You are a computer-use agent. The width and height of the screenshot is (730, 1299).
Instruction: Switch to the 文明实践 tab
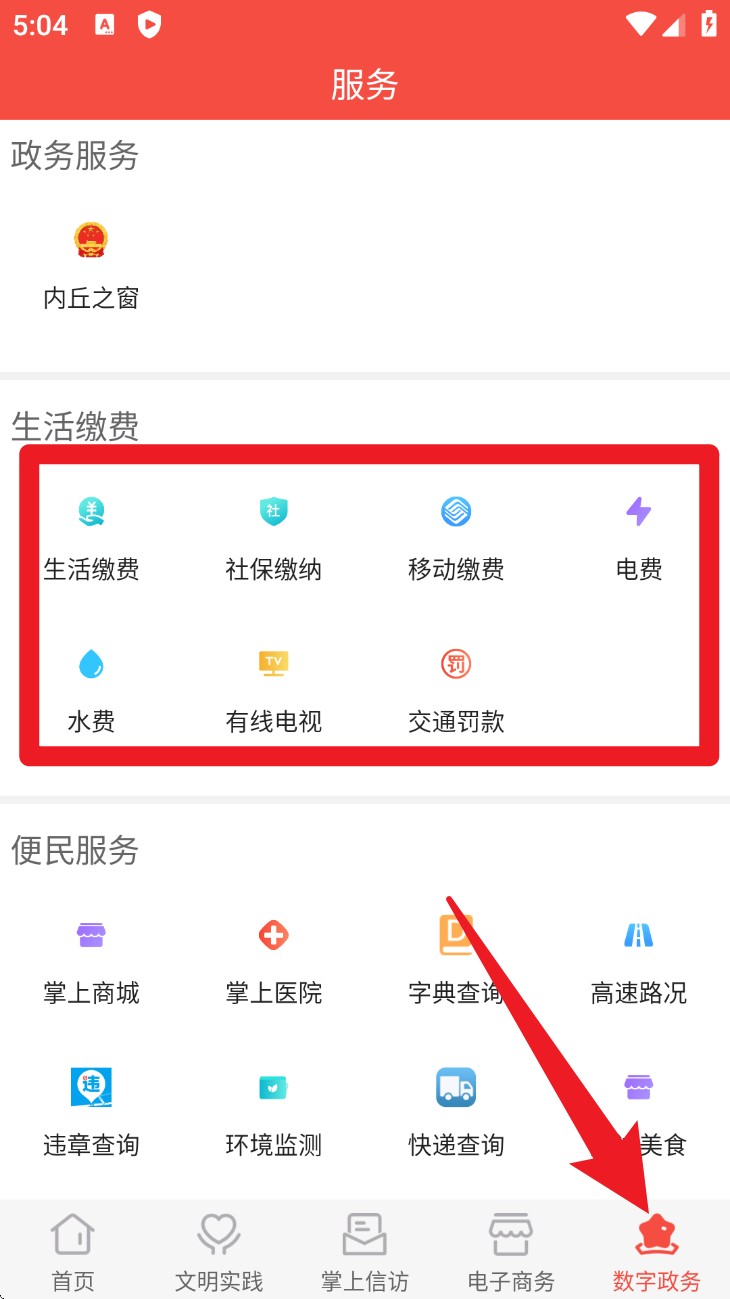218,1246
